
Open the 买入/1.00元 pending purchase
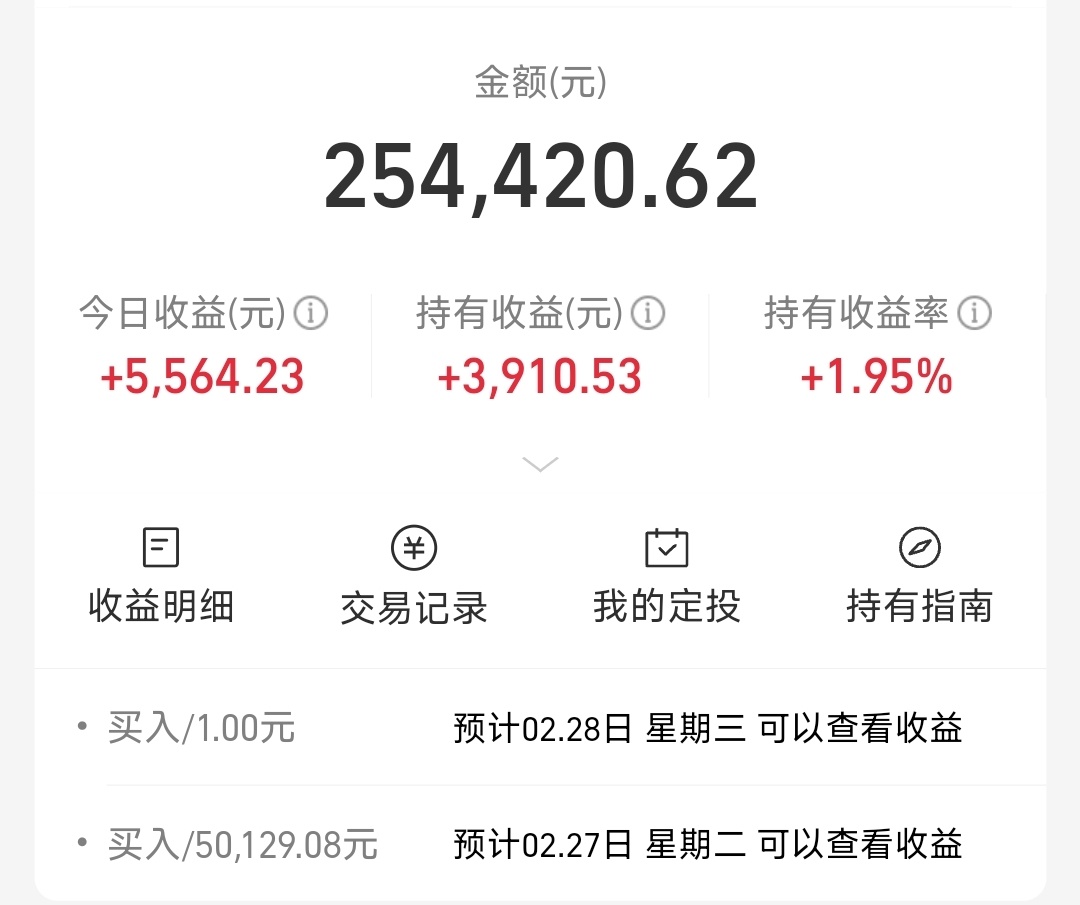click(540, 728)
